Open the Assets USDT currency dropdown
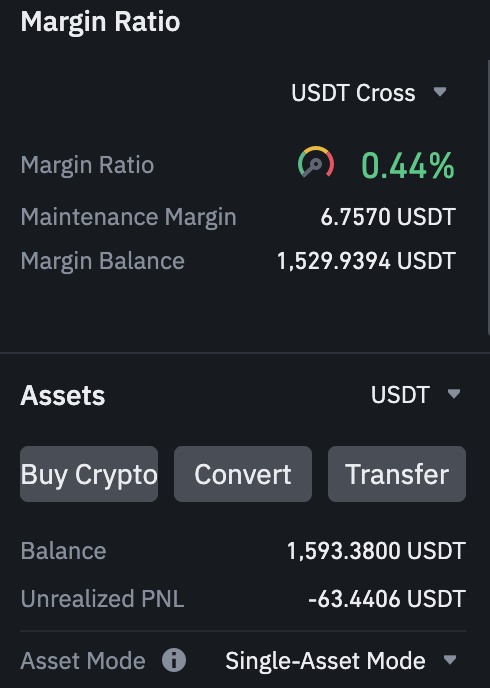 click(x=415, y=394)
